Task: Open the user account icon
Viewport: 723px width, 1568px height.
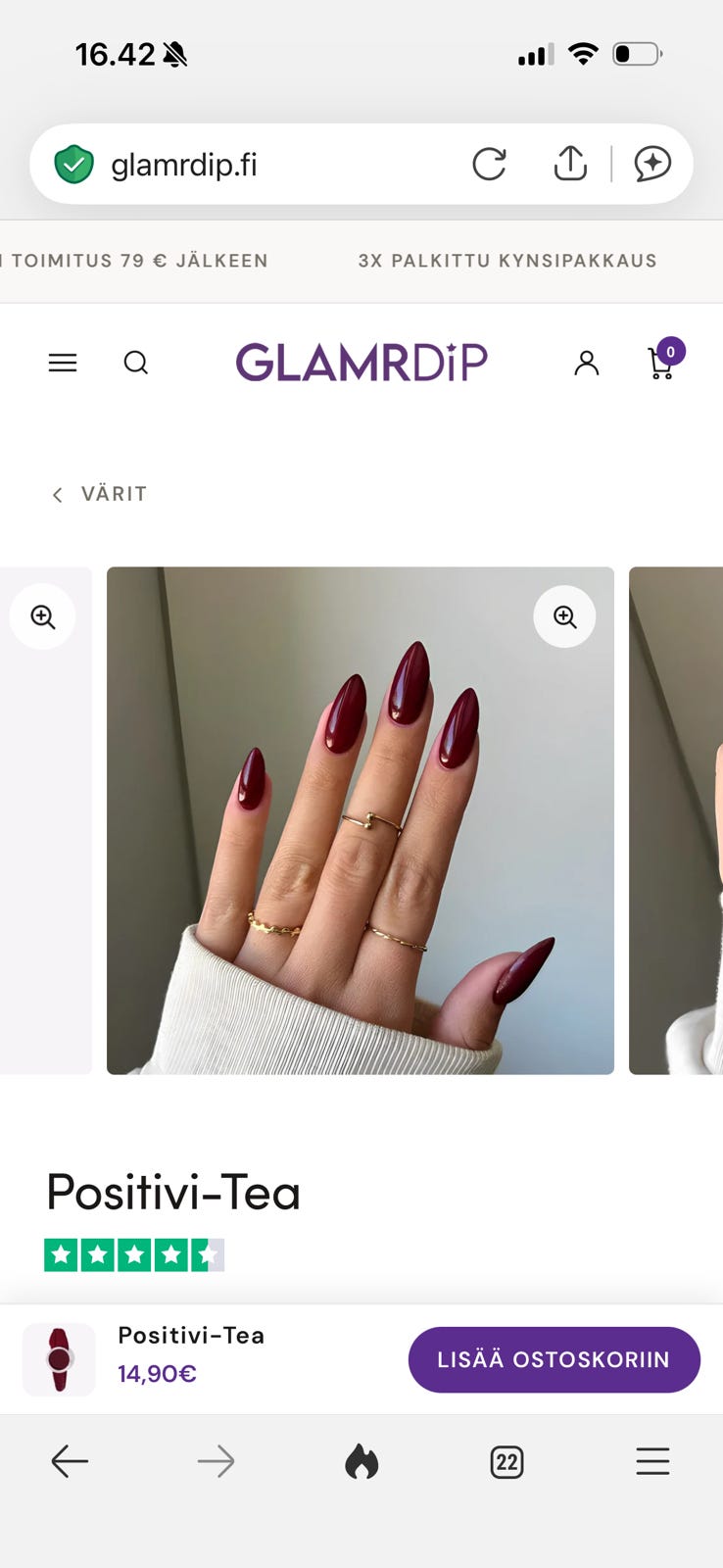Action: click(587, 363)
